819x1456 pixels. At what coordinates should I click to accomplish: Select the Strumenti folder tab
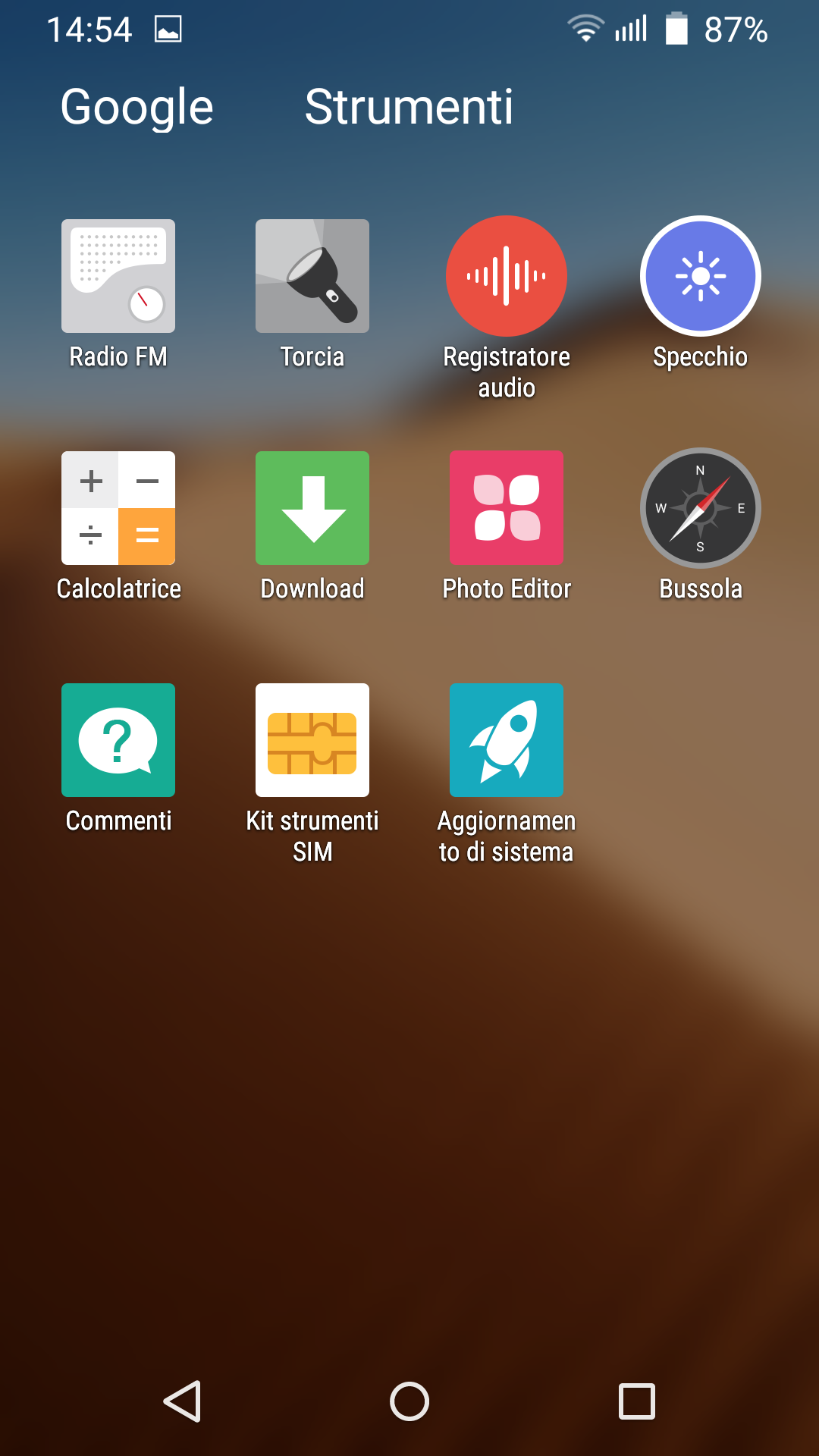409,107
